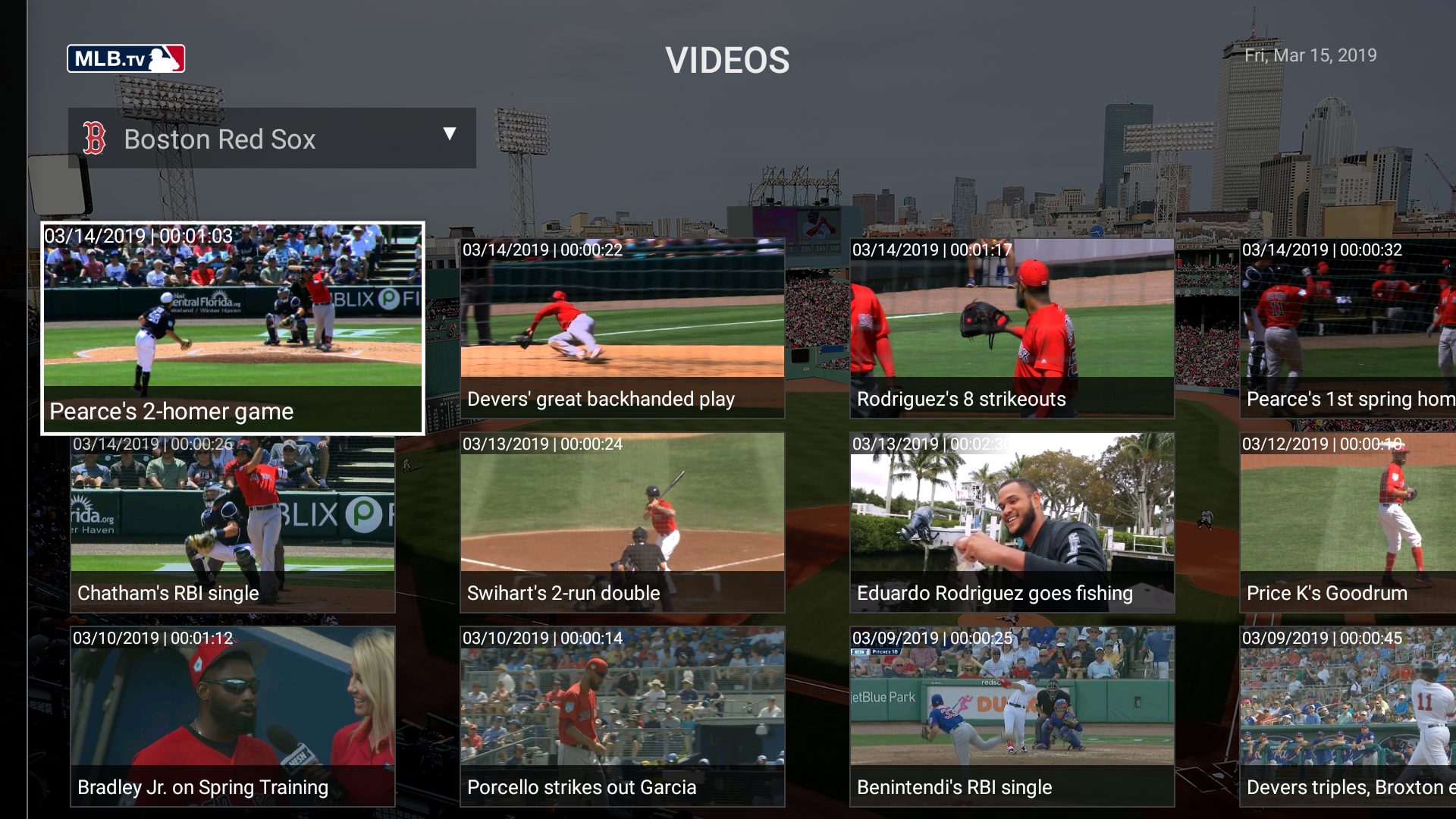This screenshot has height=819, width=1456.
Task: Select the Devers triples video
Action: click(1348, 716)
